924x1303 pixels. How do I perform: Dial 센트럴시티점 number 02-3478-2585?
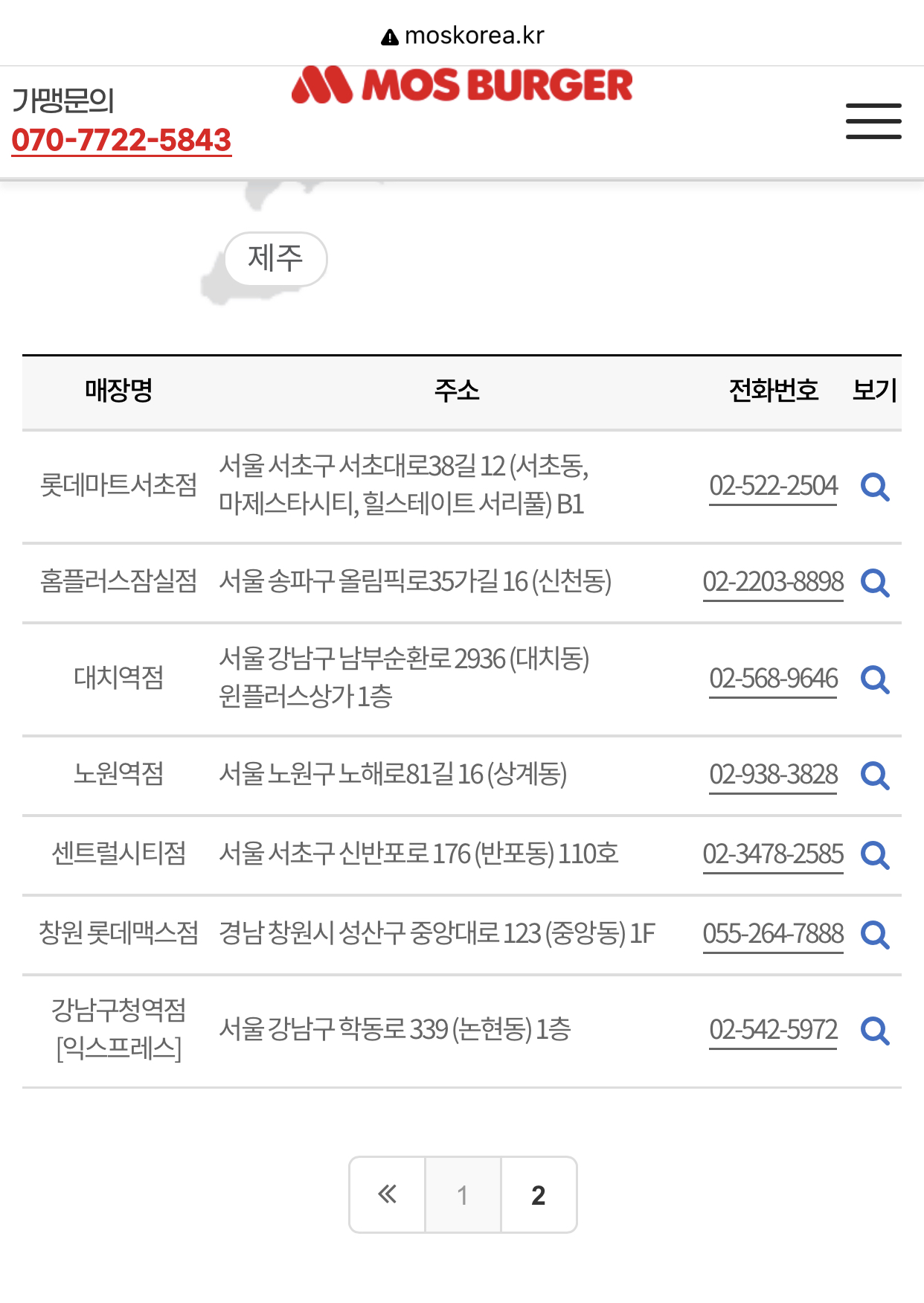coord(773,854)
